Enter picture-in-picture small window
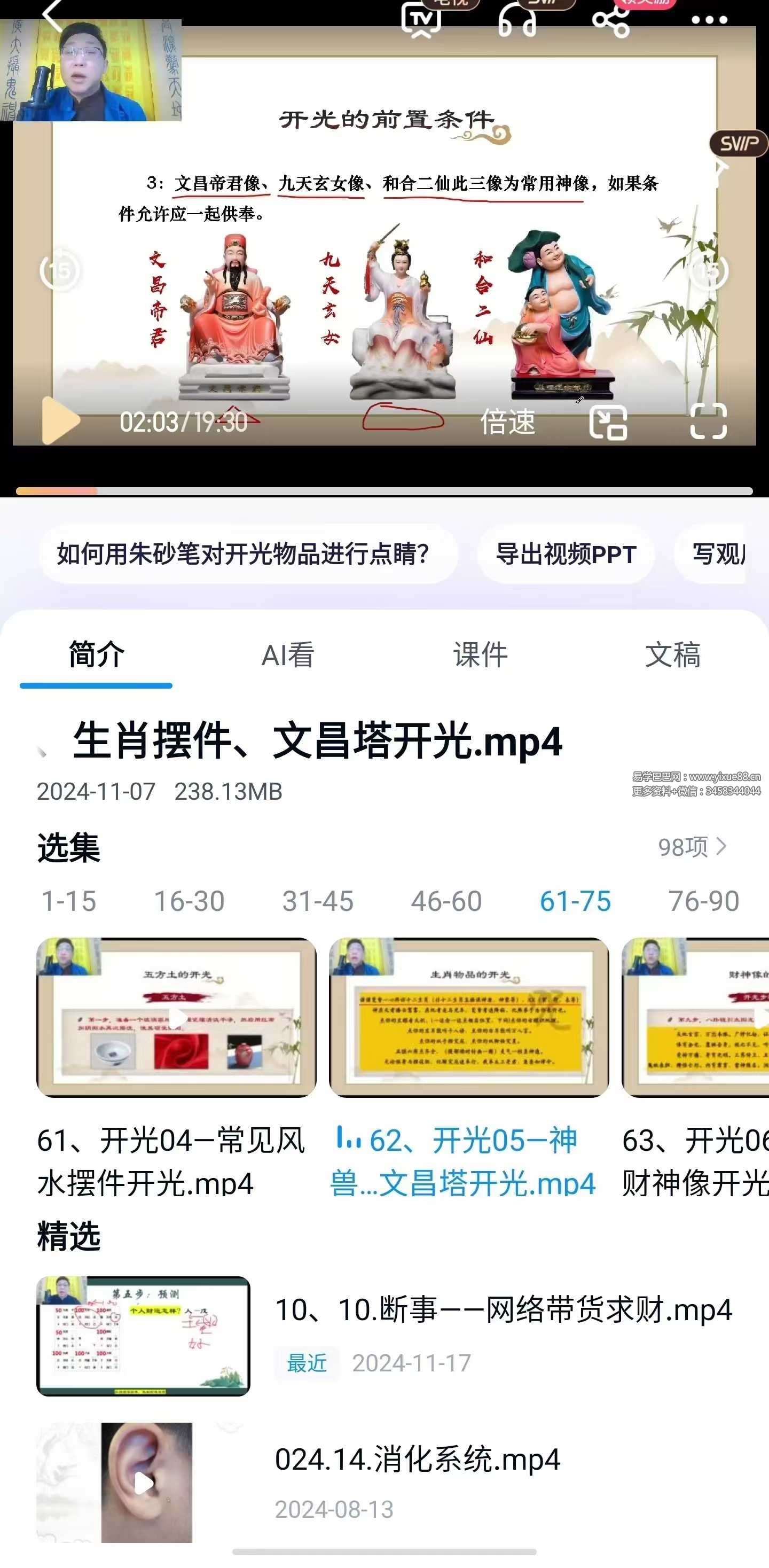This screenshot has width=769, height=1568. [608, 422]
